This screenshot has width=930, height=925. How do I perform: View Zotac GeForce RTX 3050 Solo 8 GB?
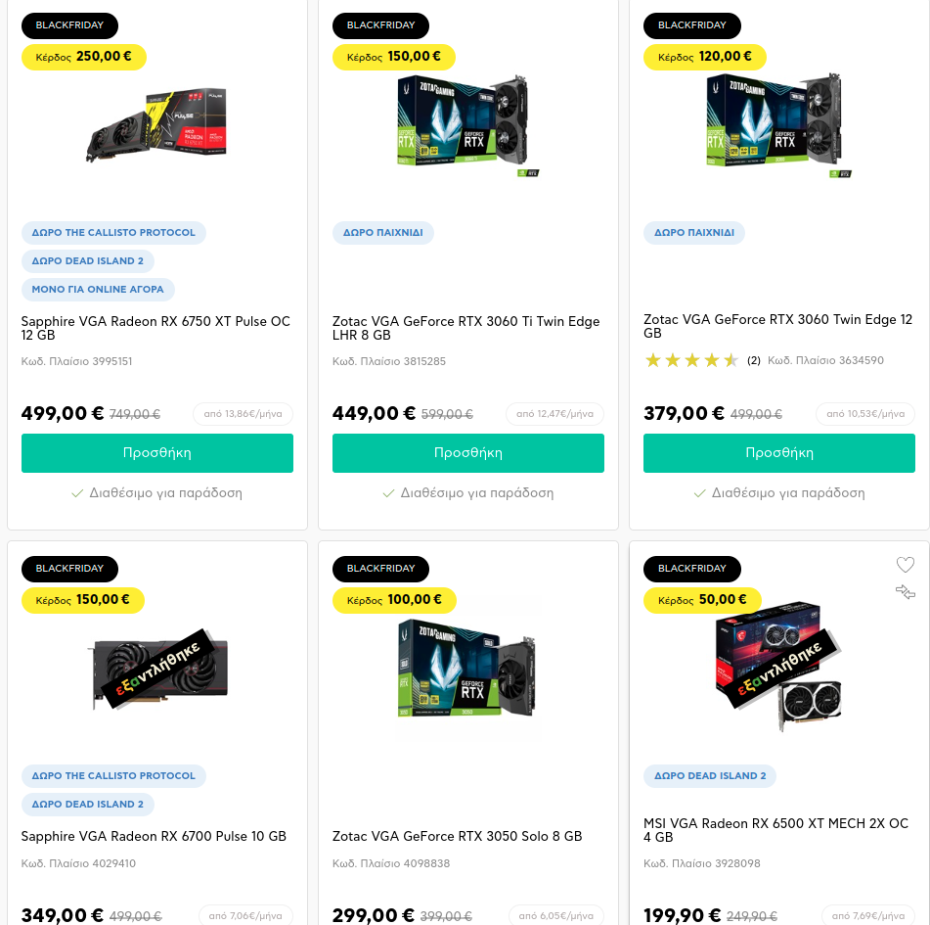tap(457, 837)
